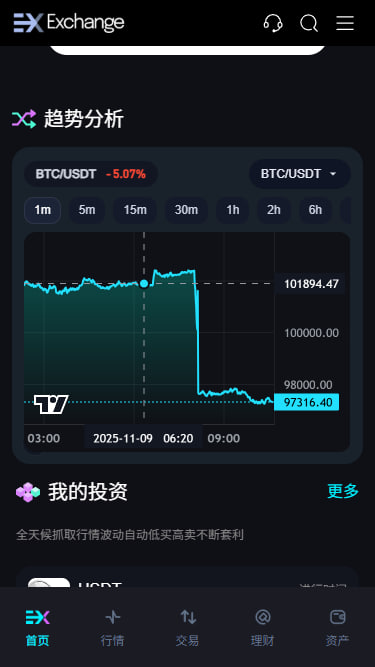The image size is (375, 667).
Task: Choose the 2h chart interval
Action: pyautogui.click(x=274, y=210)
